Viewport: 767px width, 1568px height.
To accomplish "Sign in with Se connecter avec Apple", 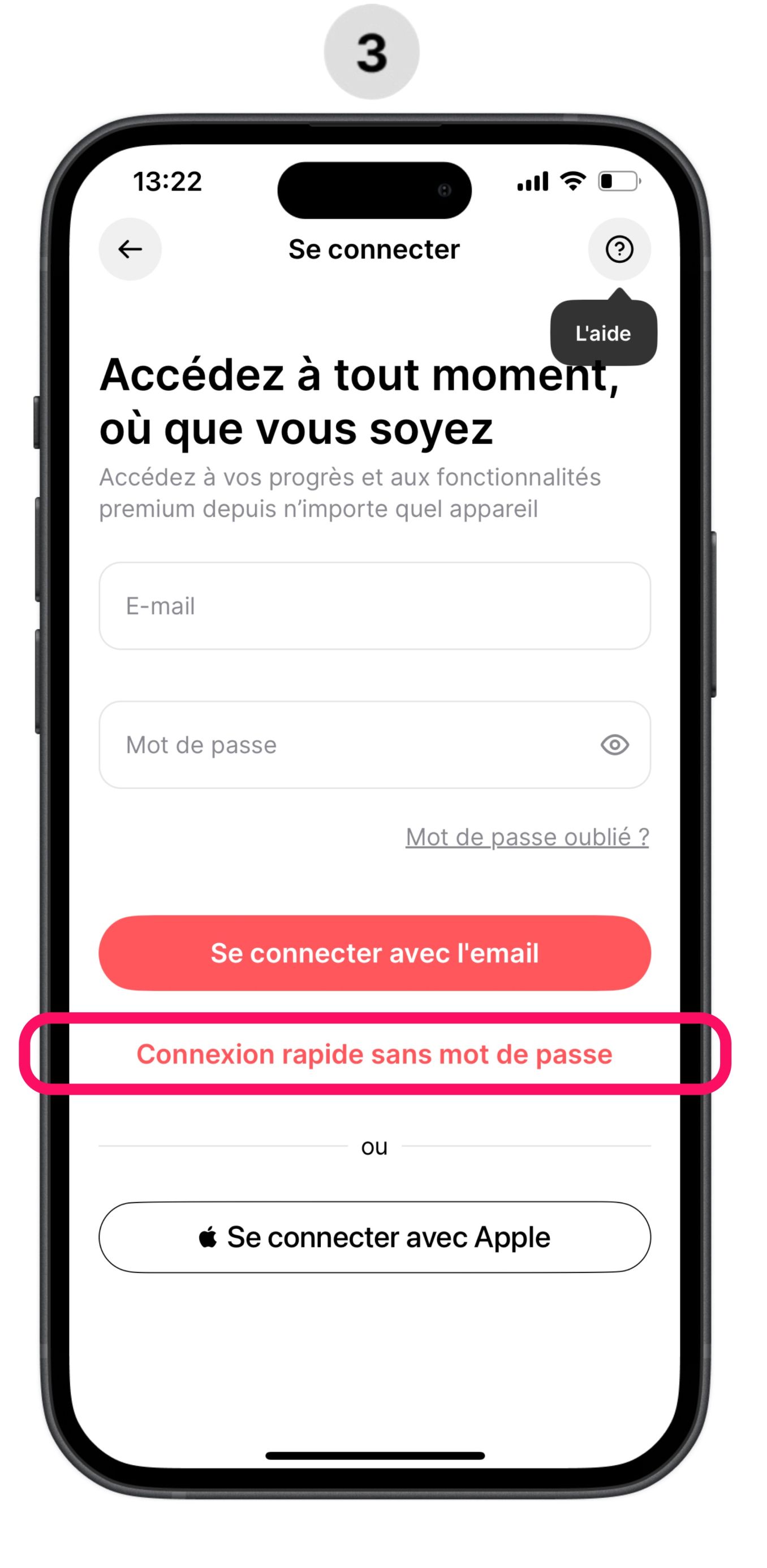I will tap(374, 1237).
